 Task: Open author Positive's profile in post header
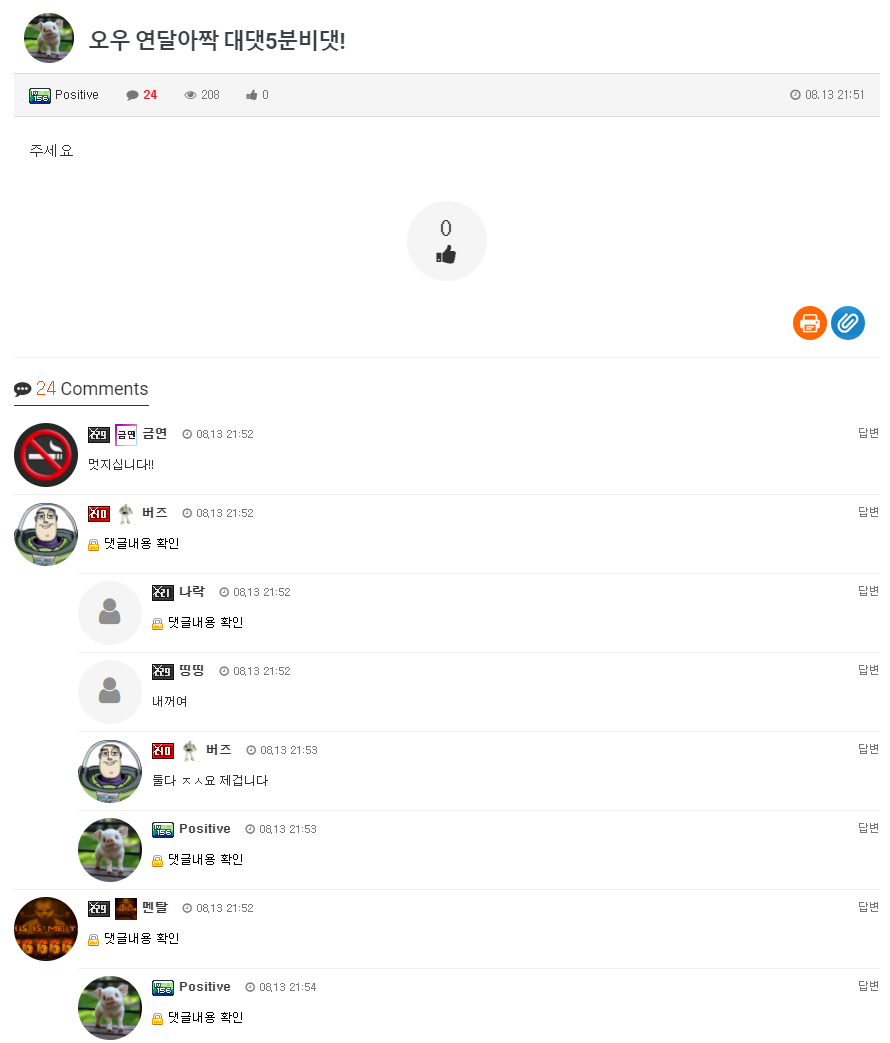tap(76, 95)
